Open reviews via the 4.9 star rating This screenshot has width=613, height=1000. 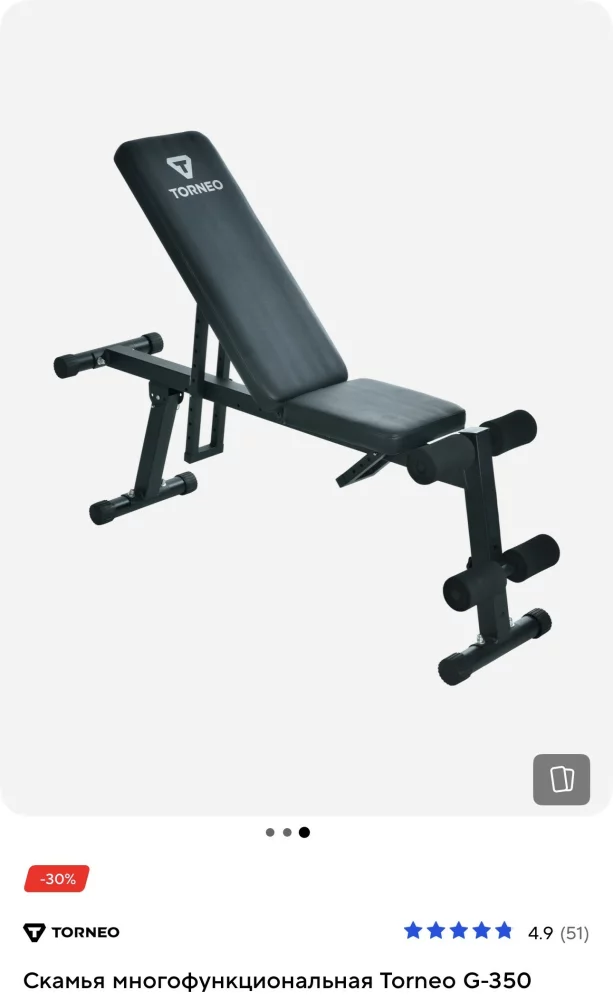tap(496, 932)
